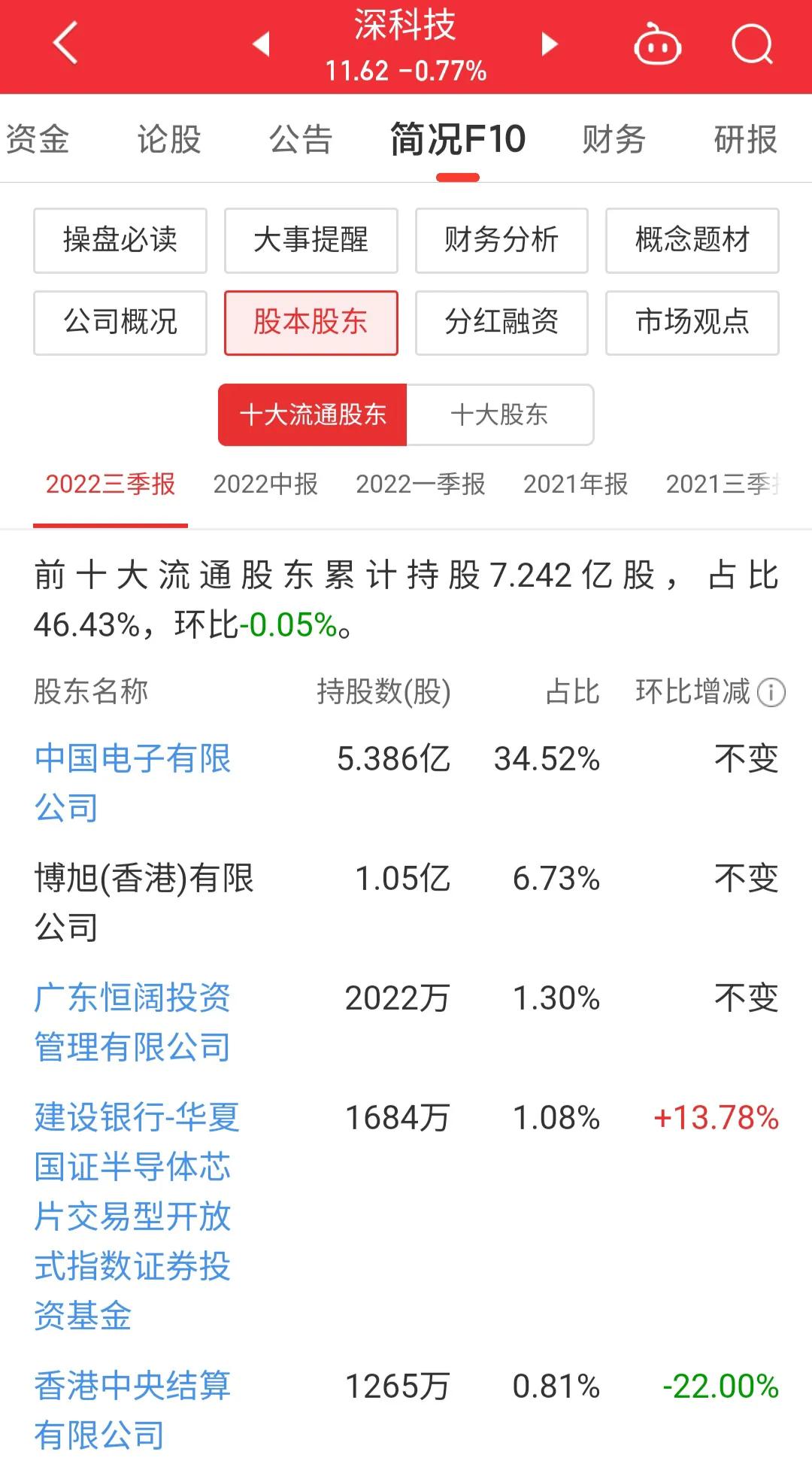This screenshot has width=812, height=1464.
Task: Switch to the 资金 tab
Action: (x=38, y=139)
